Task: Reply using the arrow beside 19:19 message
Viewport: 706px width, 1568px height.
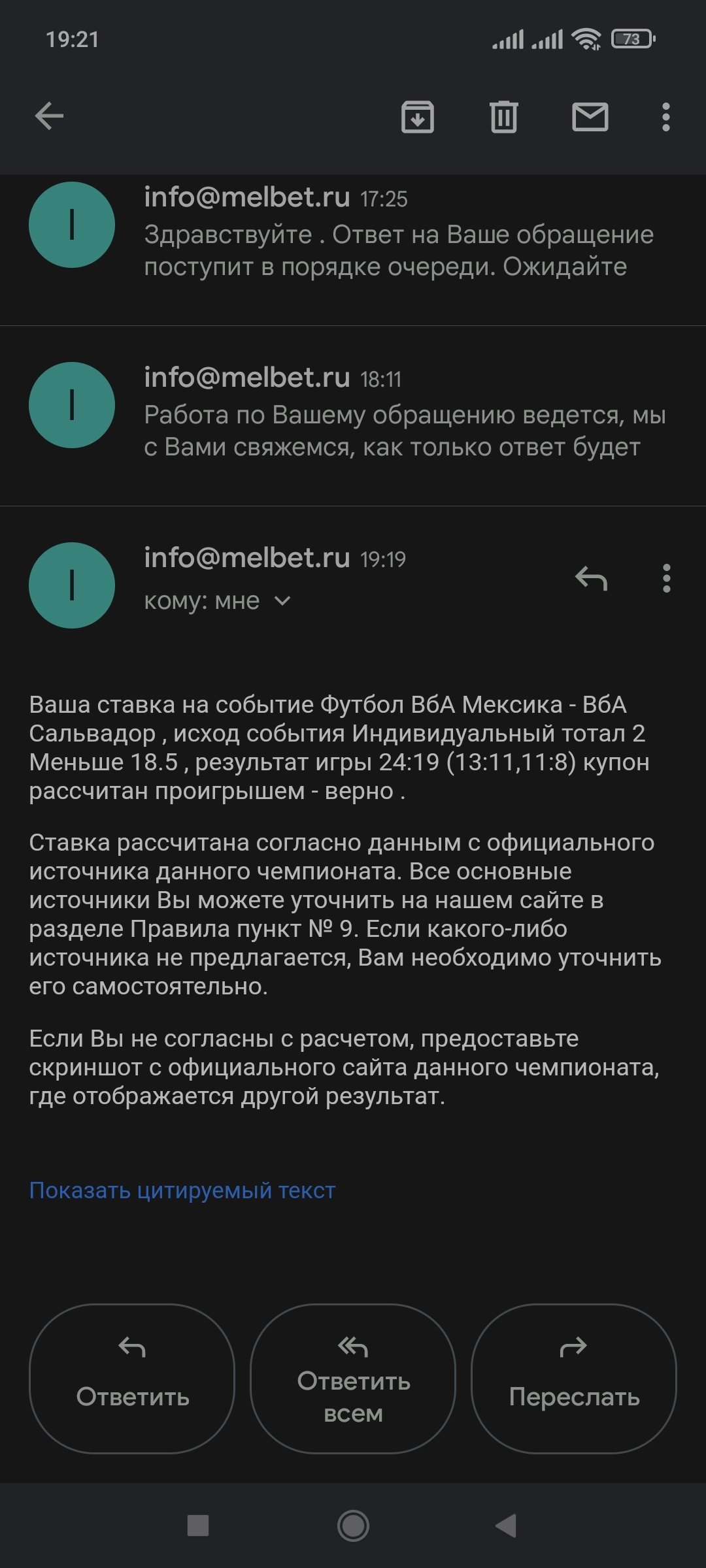Action: click(591, 578)
